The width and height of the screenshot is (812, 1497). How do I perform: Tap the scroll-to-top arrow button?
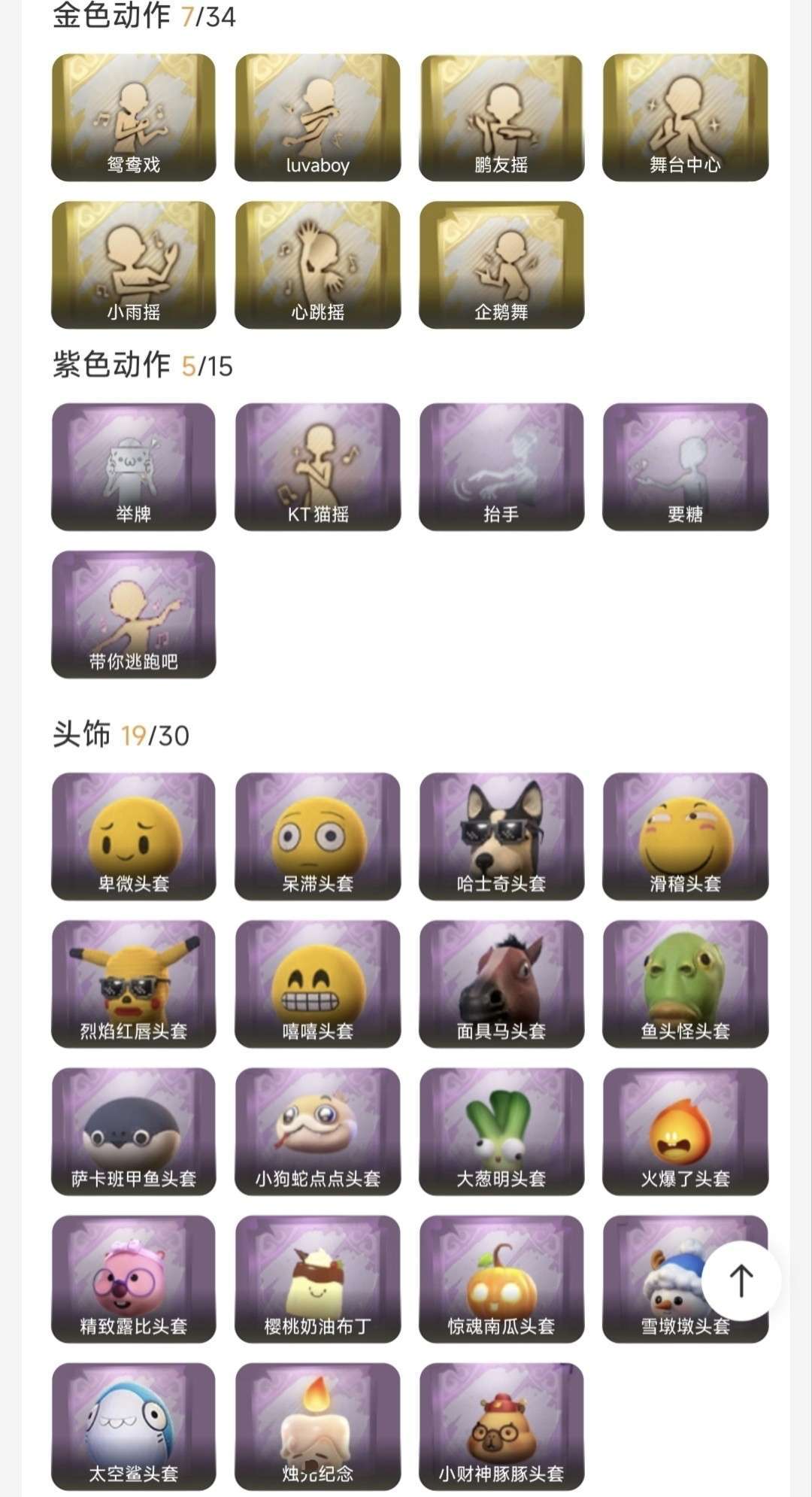741,1280
